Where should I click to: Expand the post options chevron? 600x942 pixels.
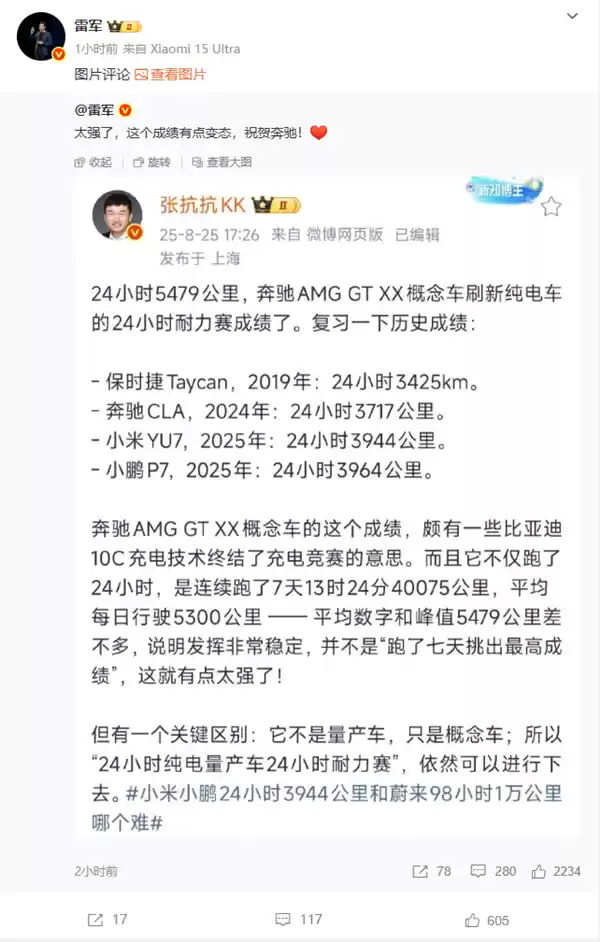coord(571,17)
